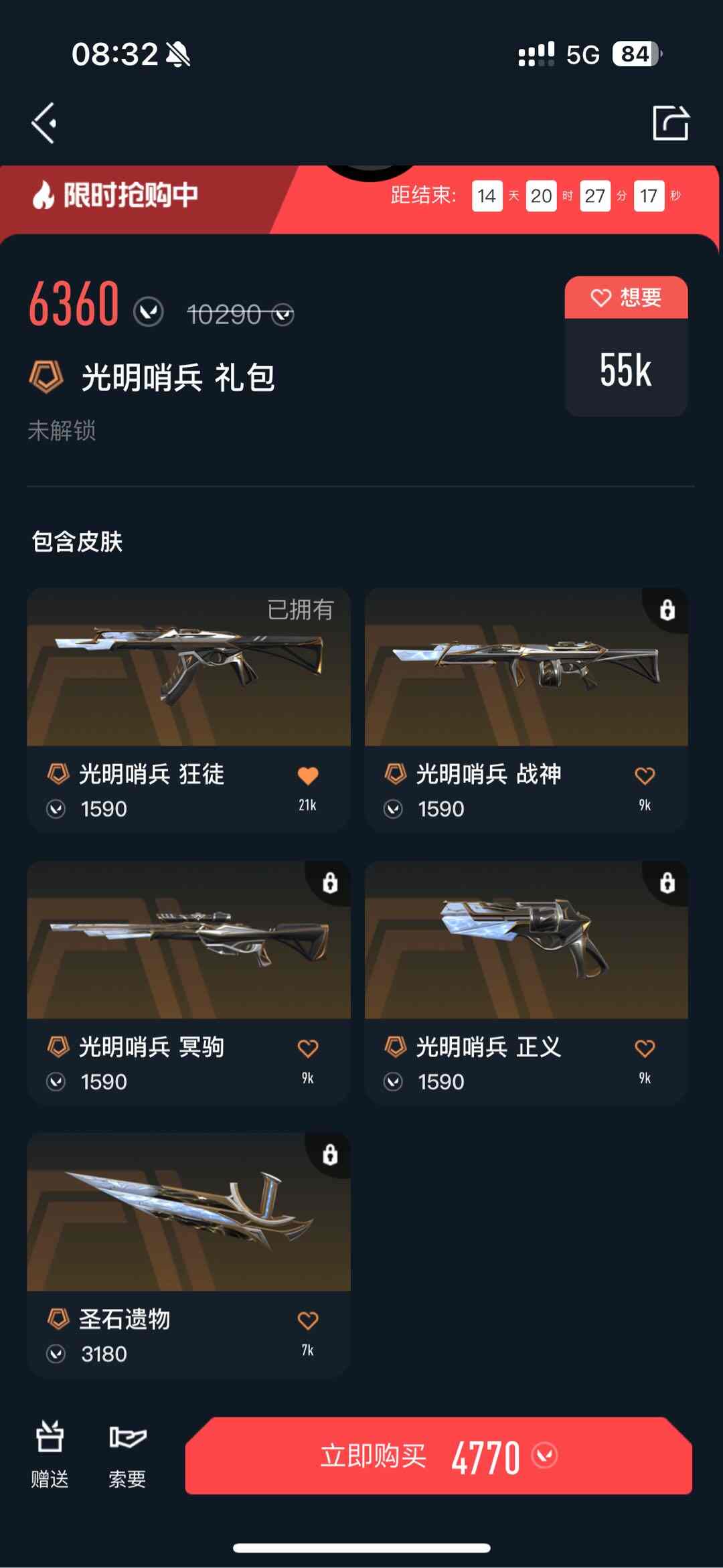The image size is (723, 1568).
Task: Unlike the 光明哨兵 狂徒 skin heart
Action: [308, 776]
